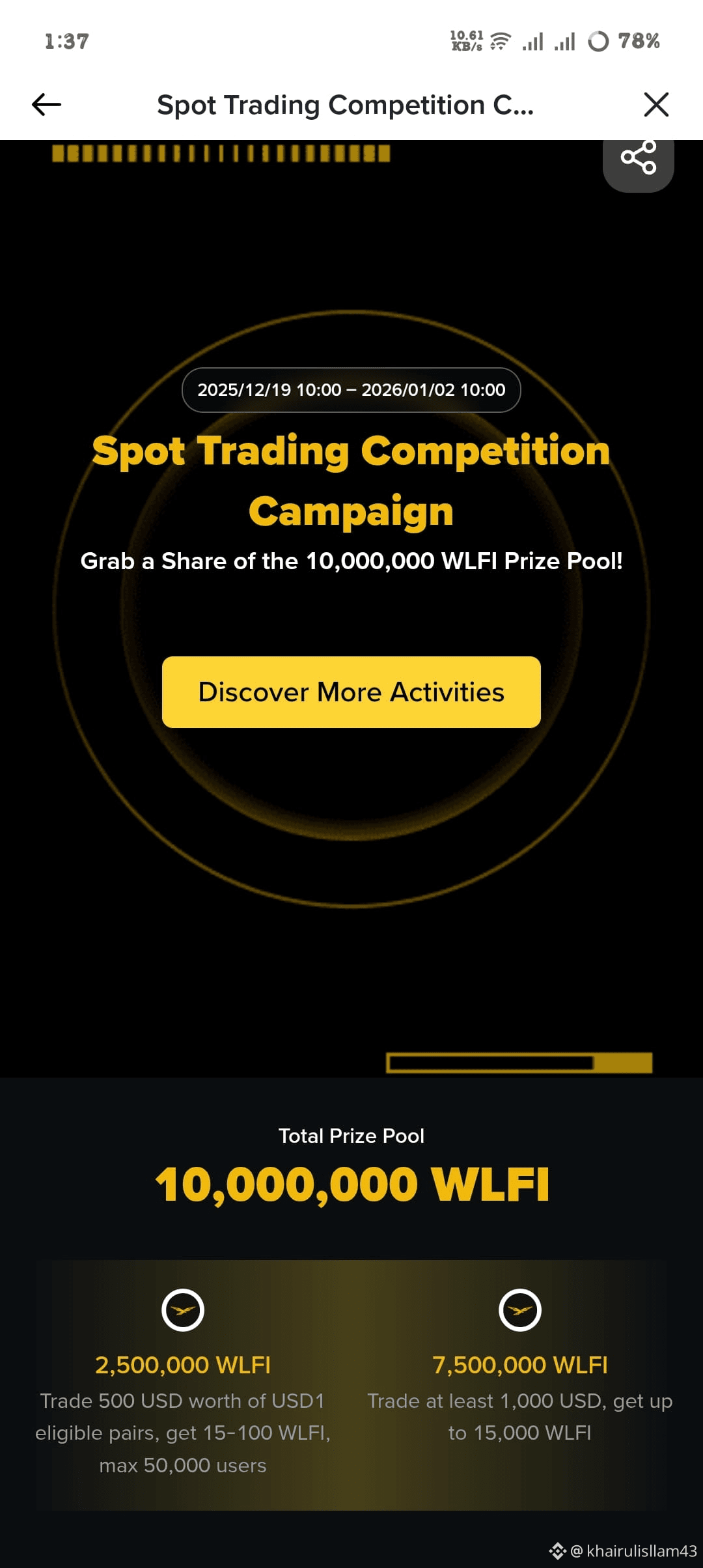Tap the yellow progress bar above Total Prize Pool

click(x=519, y=1063)
